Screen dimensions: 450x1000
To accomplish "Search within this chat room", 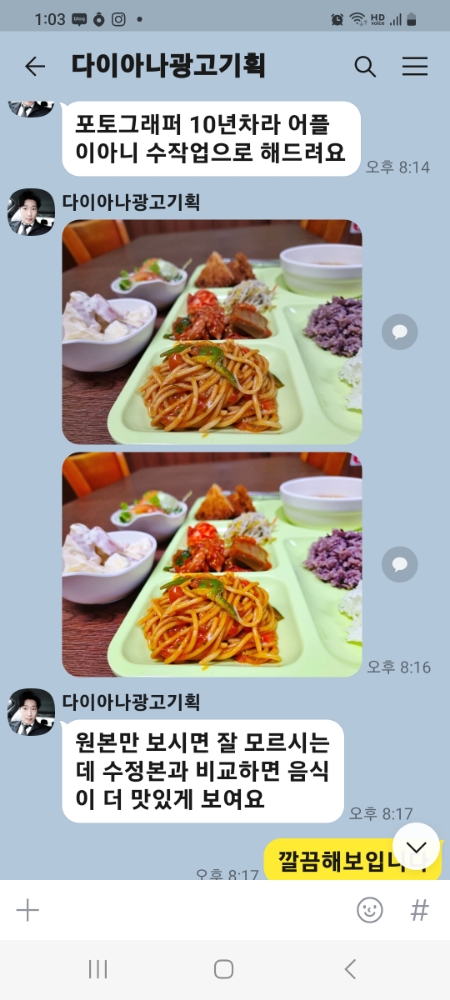I will [365, 66].
